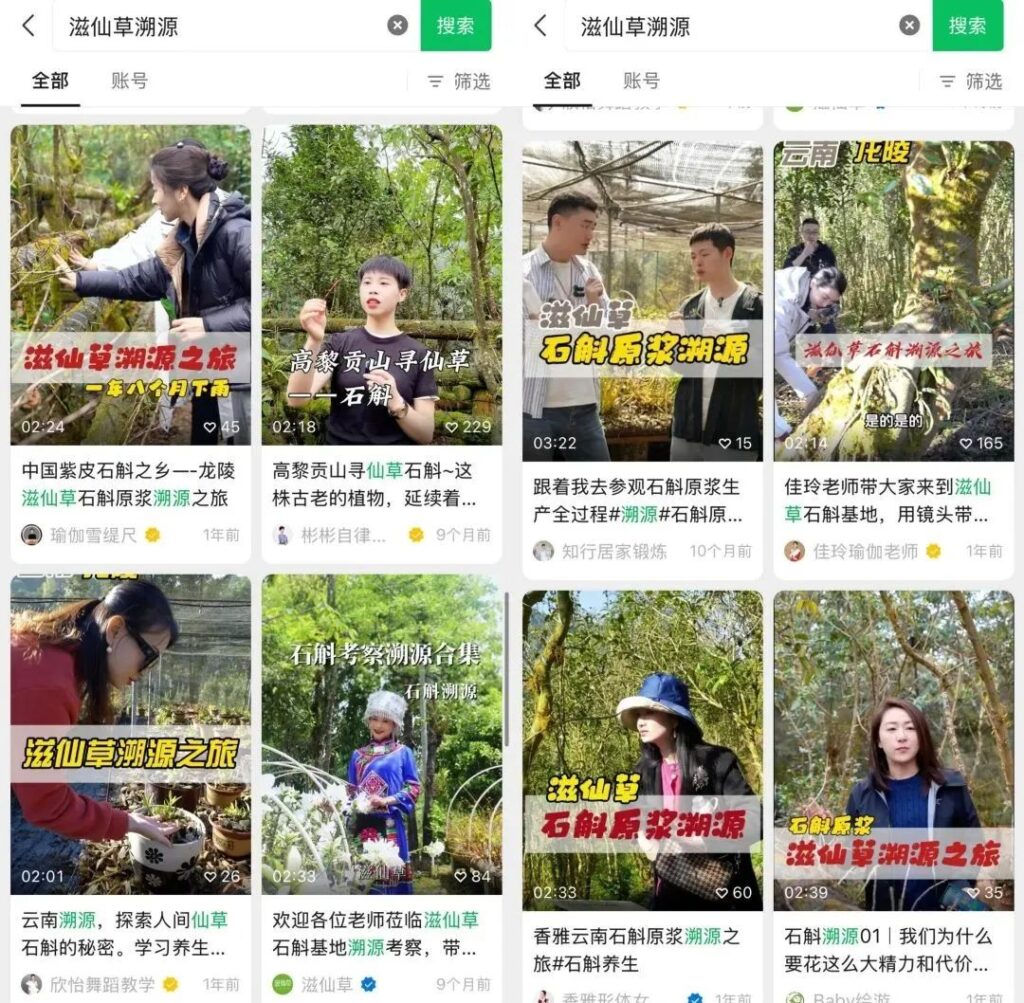This screenshot has width=1024, height=1003.
Task: Visit the 知行居家锻炼 author profile
Action: (613, 551)
